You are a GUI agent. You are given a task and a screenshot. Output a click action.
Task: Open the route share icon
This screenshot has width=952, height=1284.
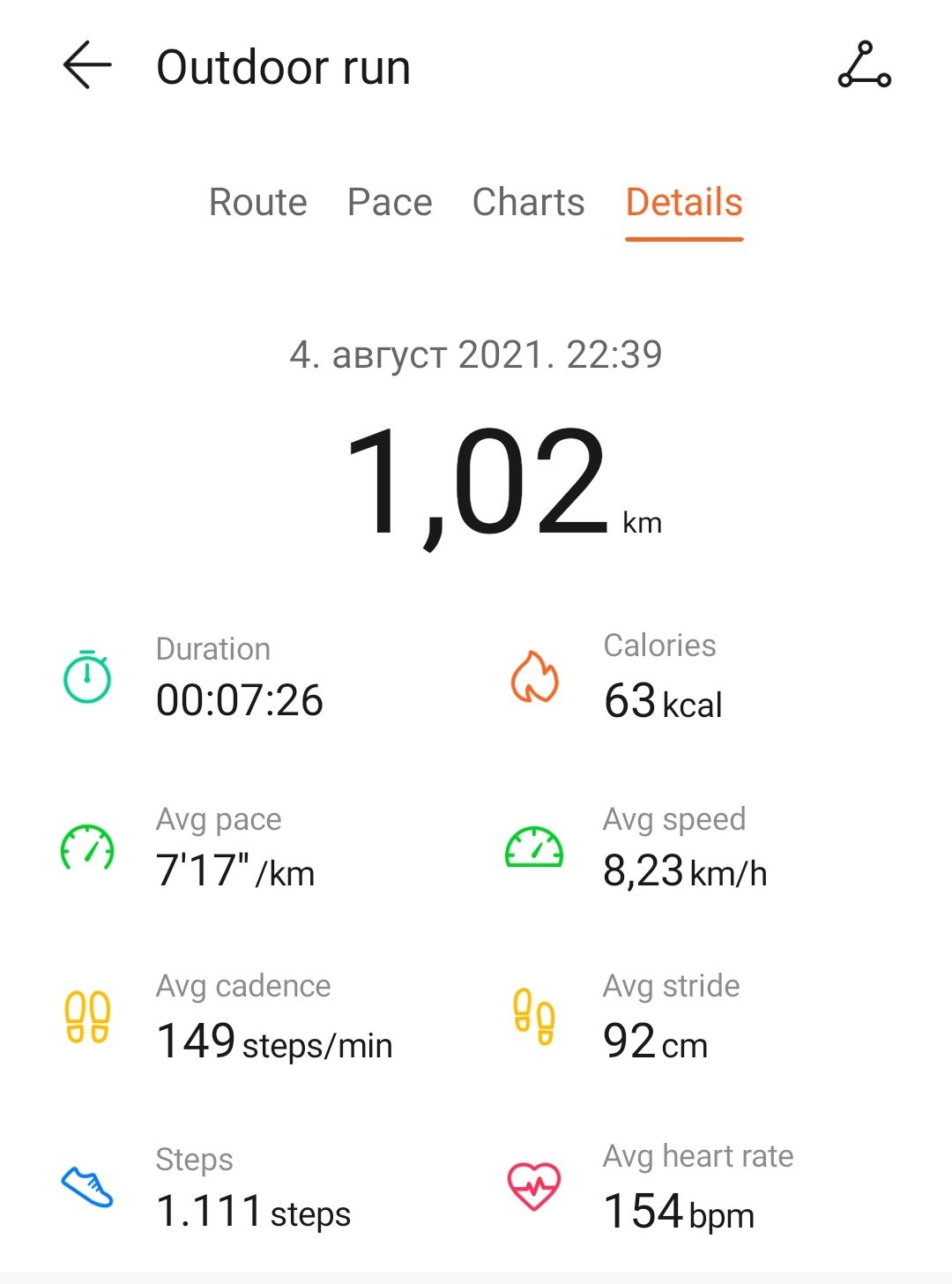(x=864, y=65)
